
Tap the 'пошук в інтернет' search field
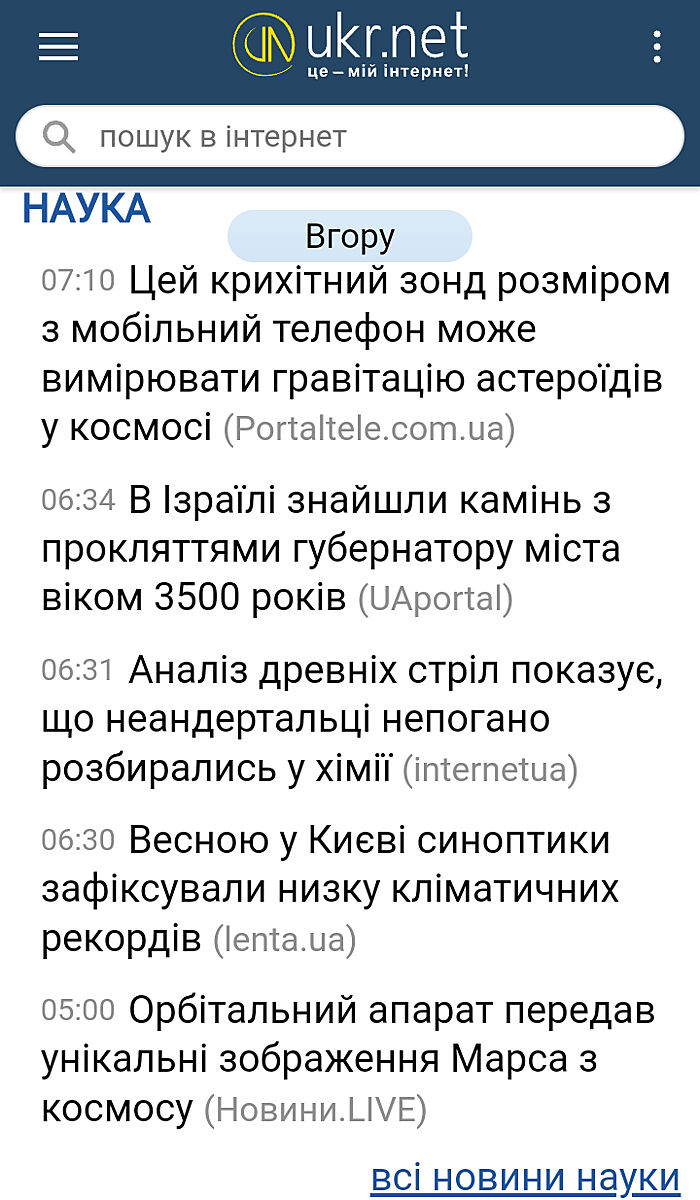[x=350, y=136]
